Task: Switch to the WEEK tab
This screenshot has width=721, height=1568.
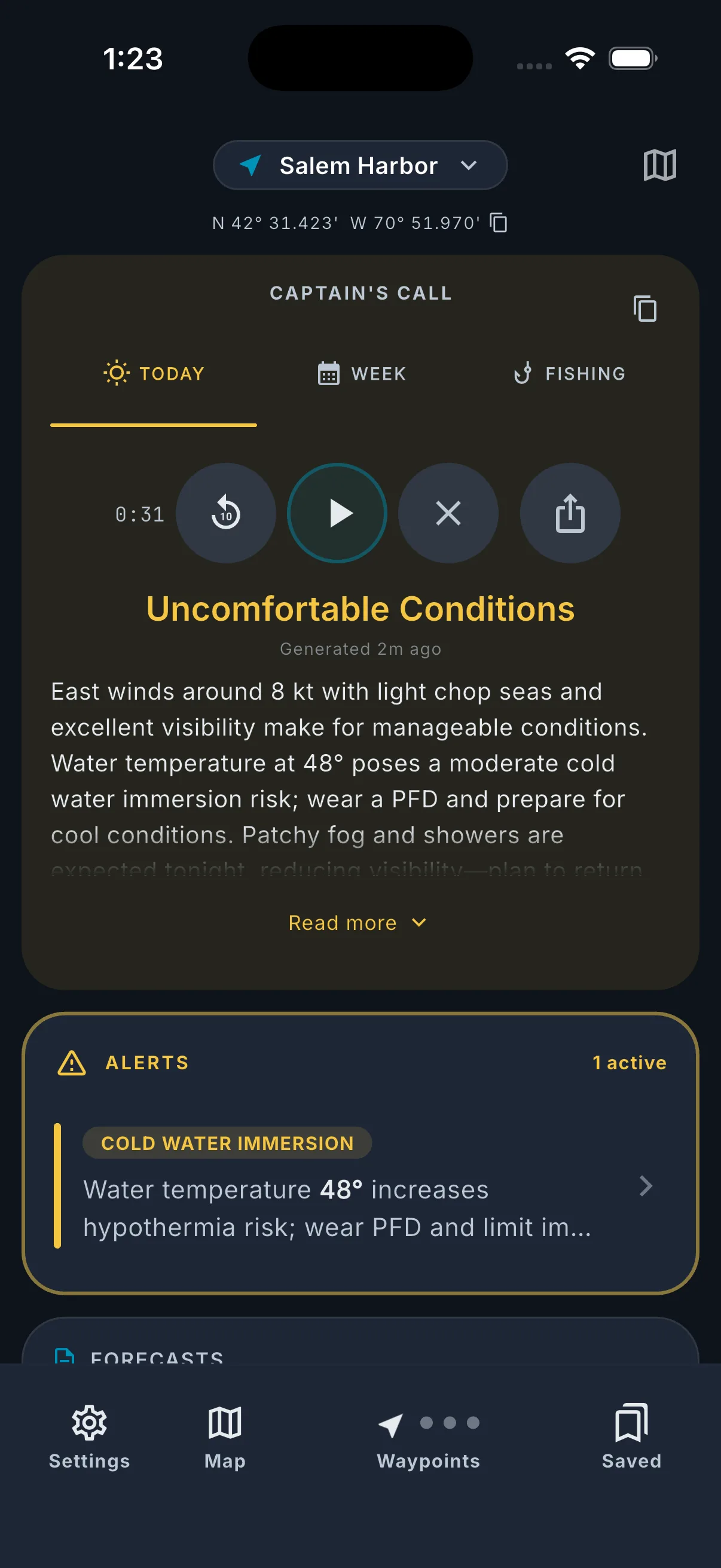Action: [x=361, y=373]
